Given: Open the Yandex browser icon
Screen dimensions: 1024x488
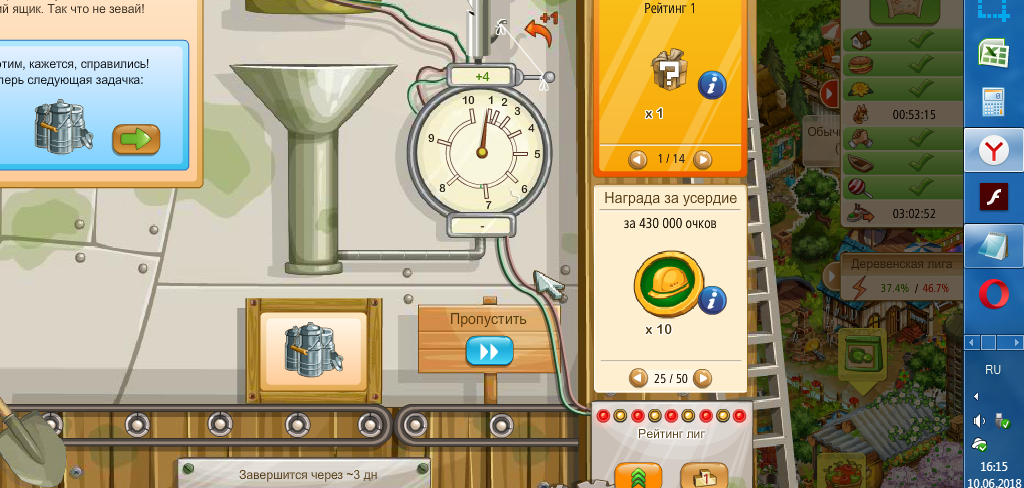Looking at the screenshot, I should point(992,151).
